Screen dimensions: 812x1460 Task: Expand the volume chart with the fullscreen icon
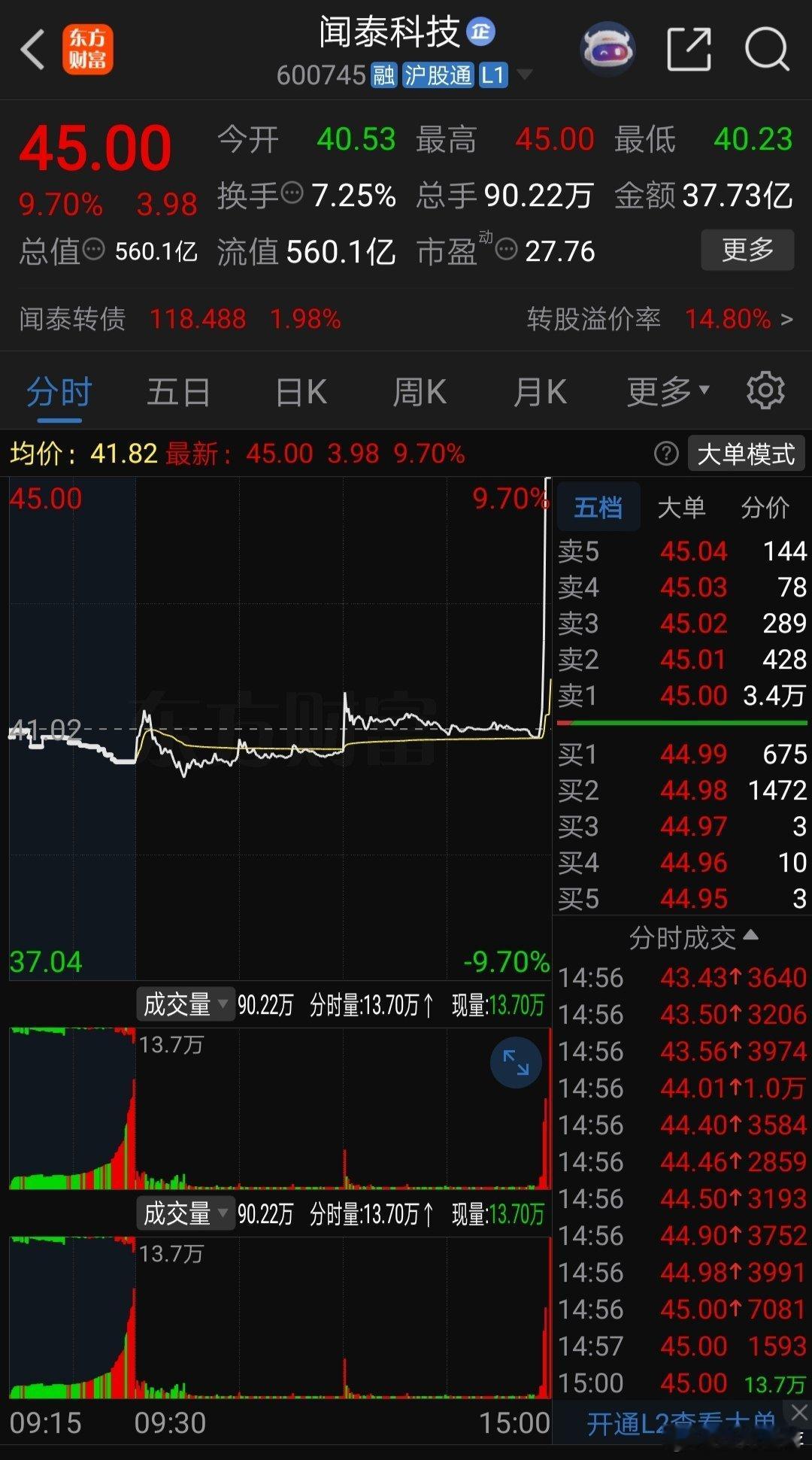click(x=516, y=1061)
